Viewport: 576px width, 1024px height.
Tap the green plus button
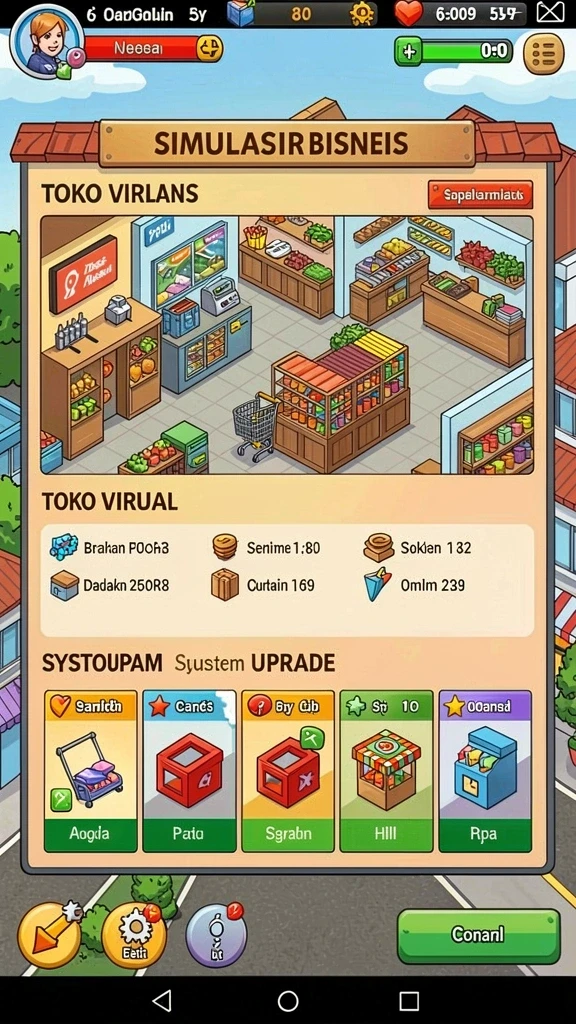coord(409,51)
